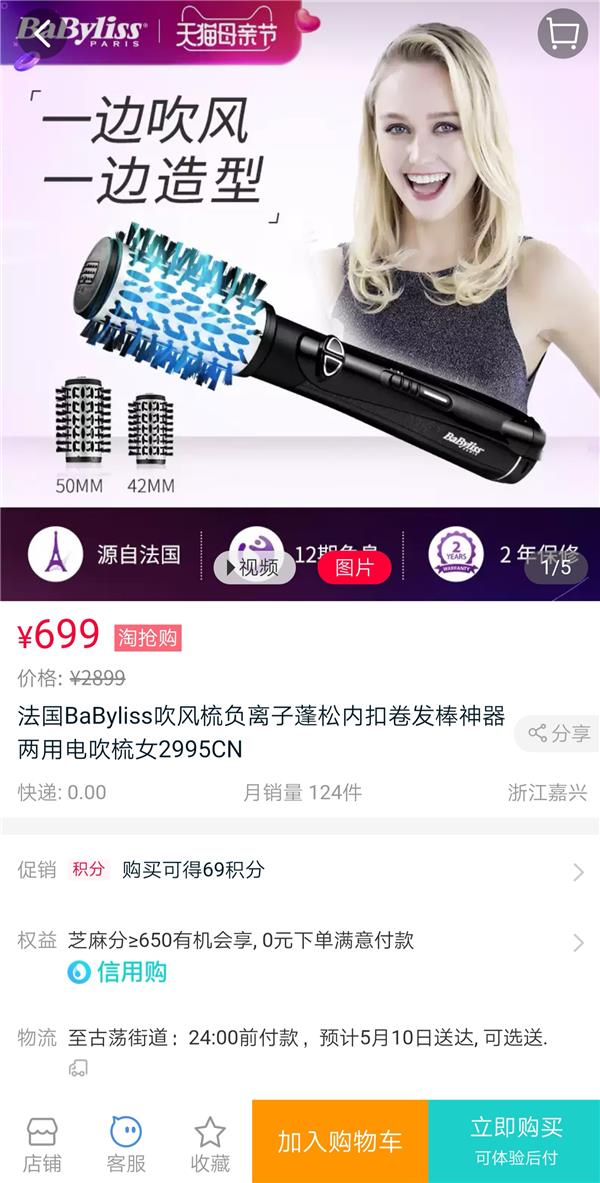600x1183 pixels.
Task: Open the 权益 信用购 details row
Action: click(300, 955)
